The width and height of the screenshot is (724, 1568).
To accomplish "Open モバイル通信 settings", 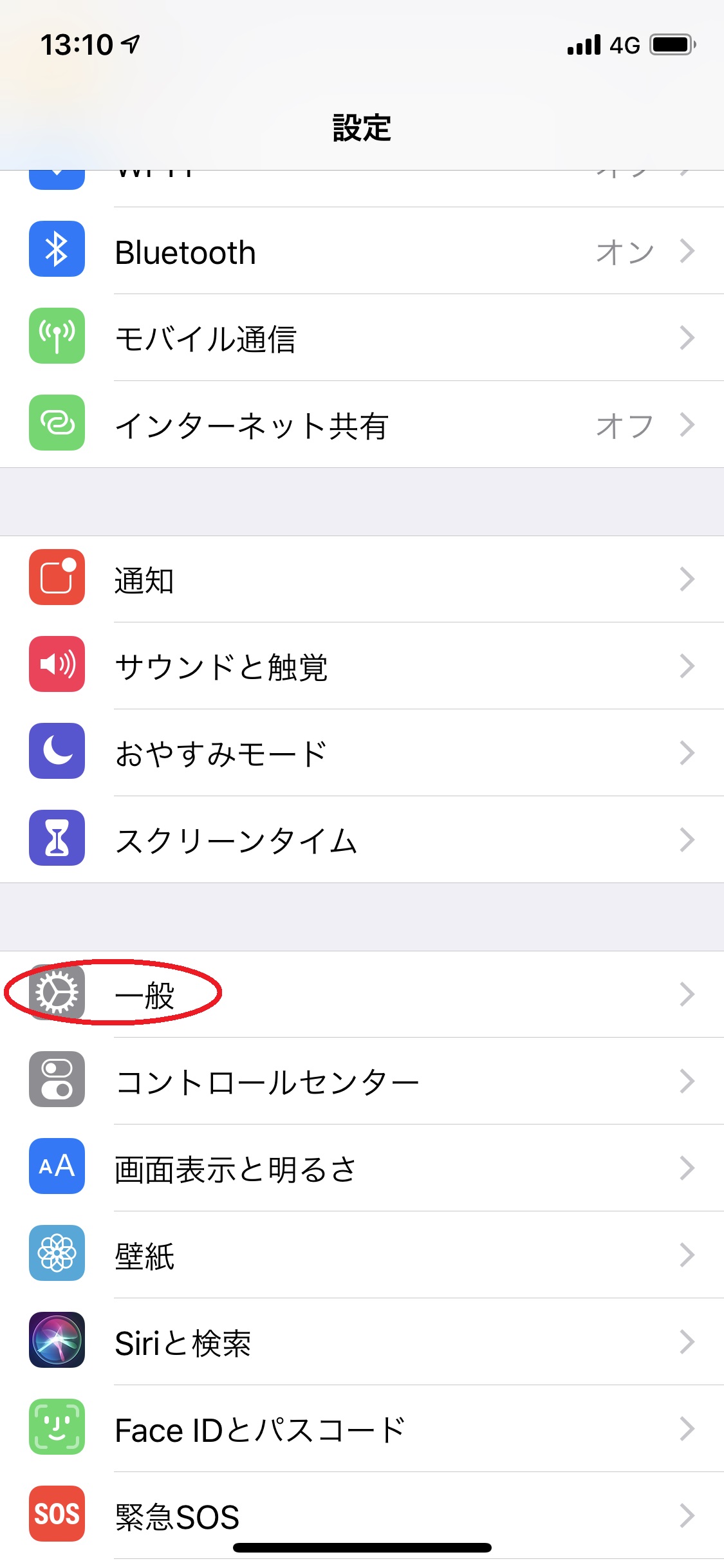I will tap(362, 338).
